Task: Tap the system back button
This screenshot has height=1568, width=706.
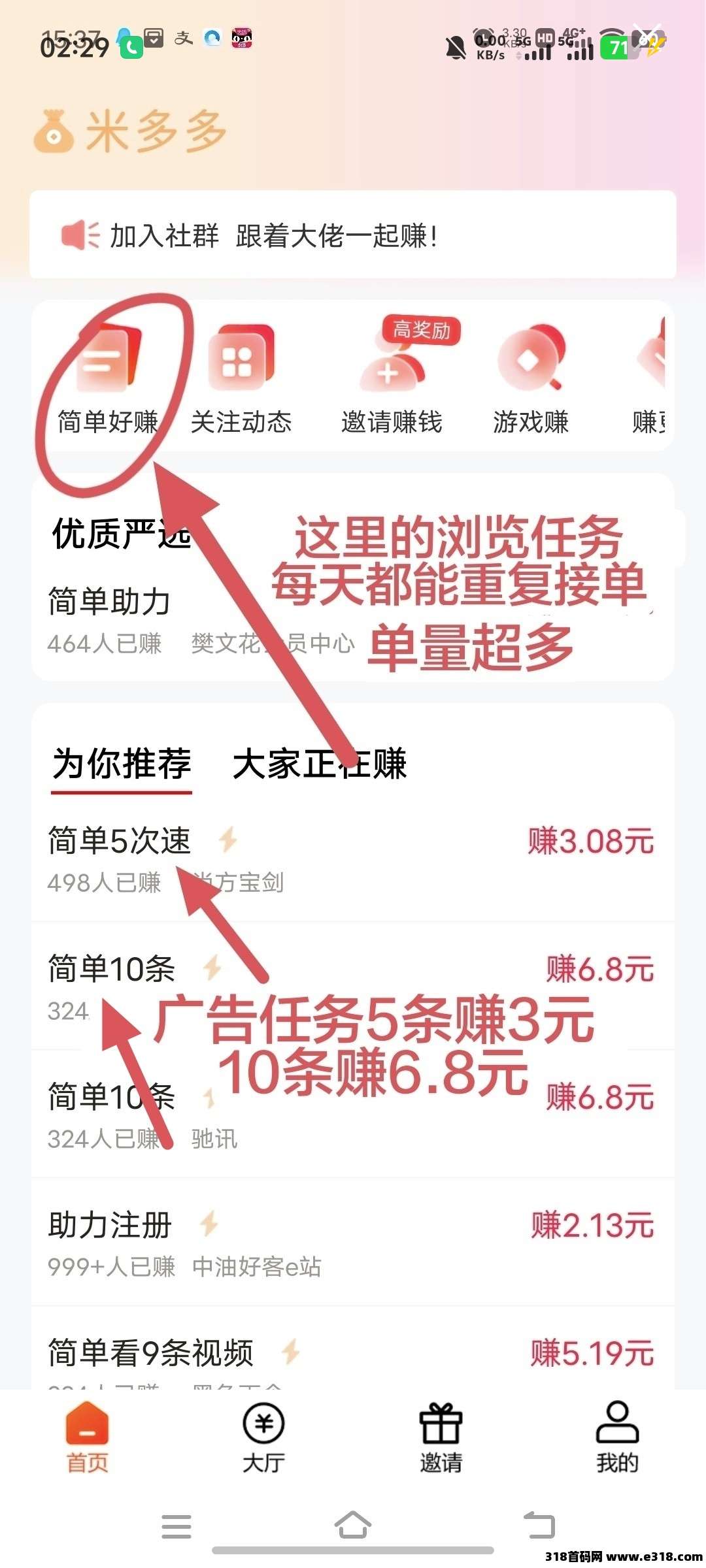Action: 539,1526
